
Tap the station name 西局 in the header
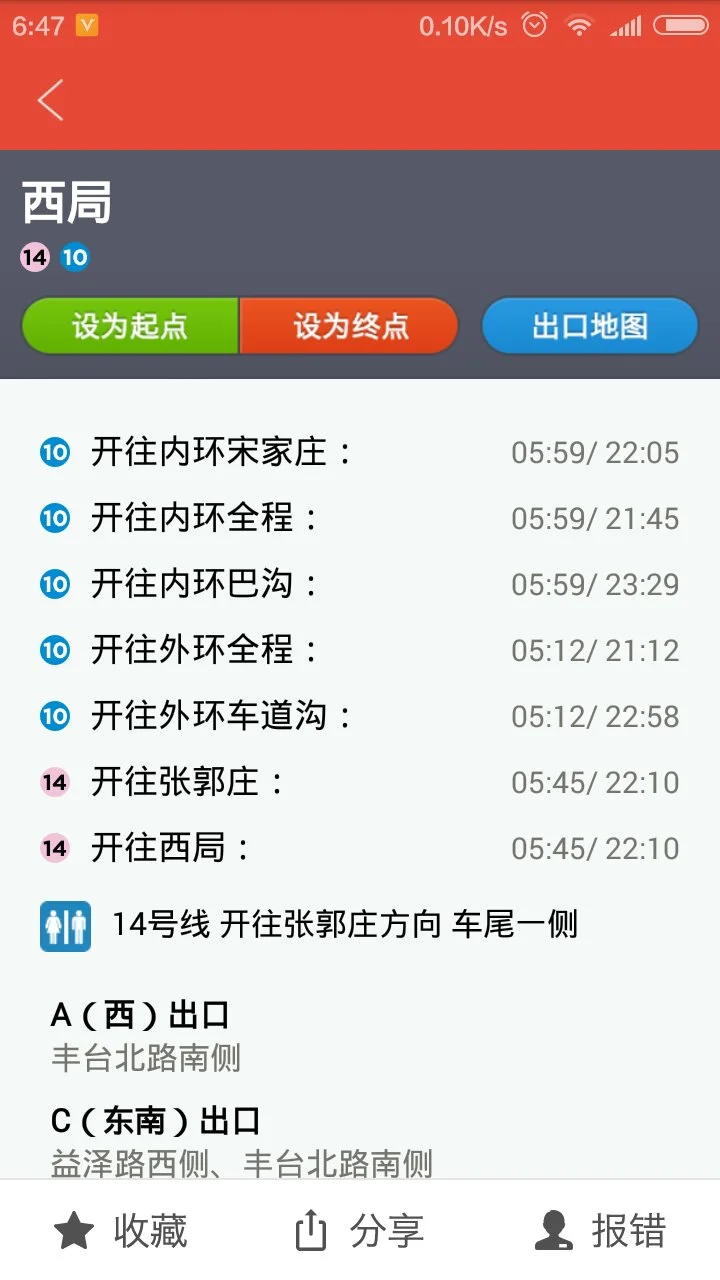pyautogui.click(x=65, y=202)
